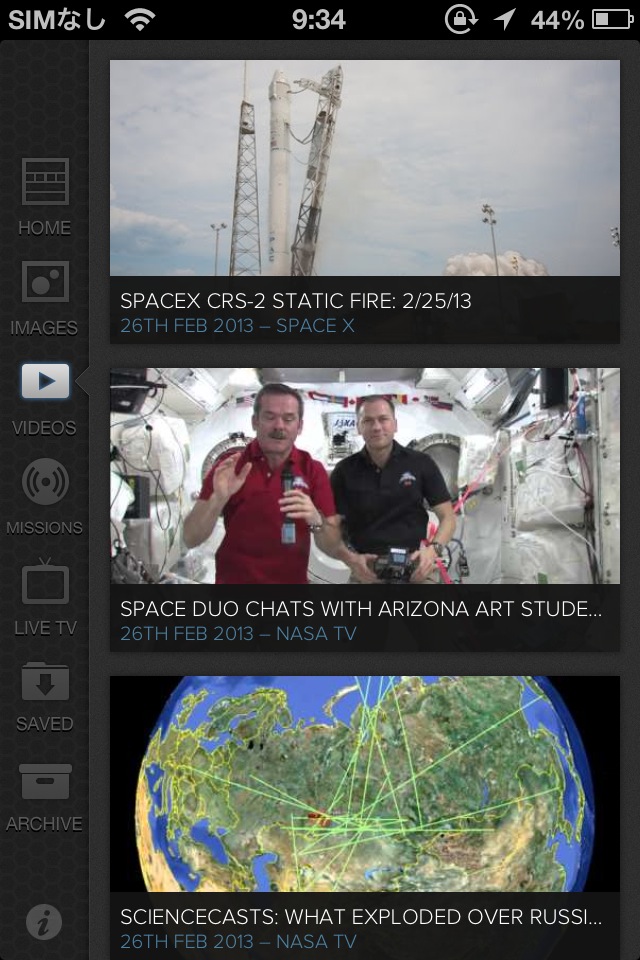Open Space Duo Chats with Arizona video

[365, 508]
